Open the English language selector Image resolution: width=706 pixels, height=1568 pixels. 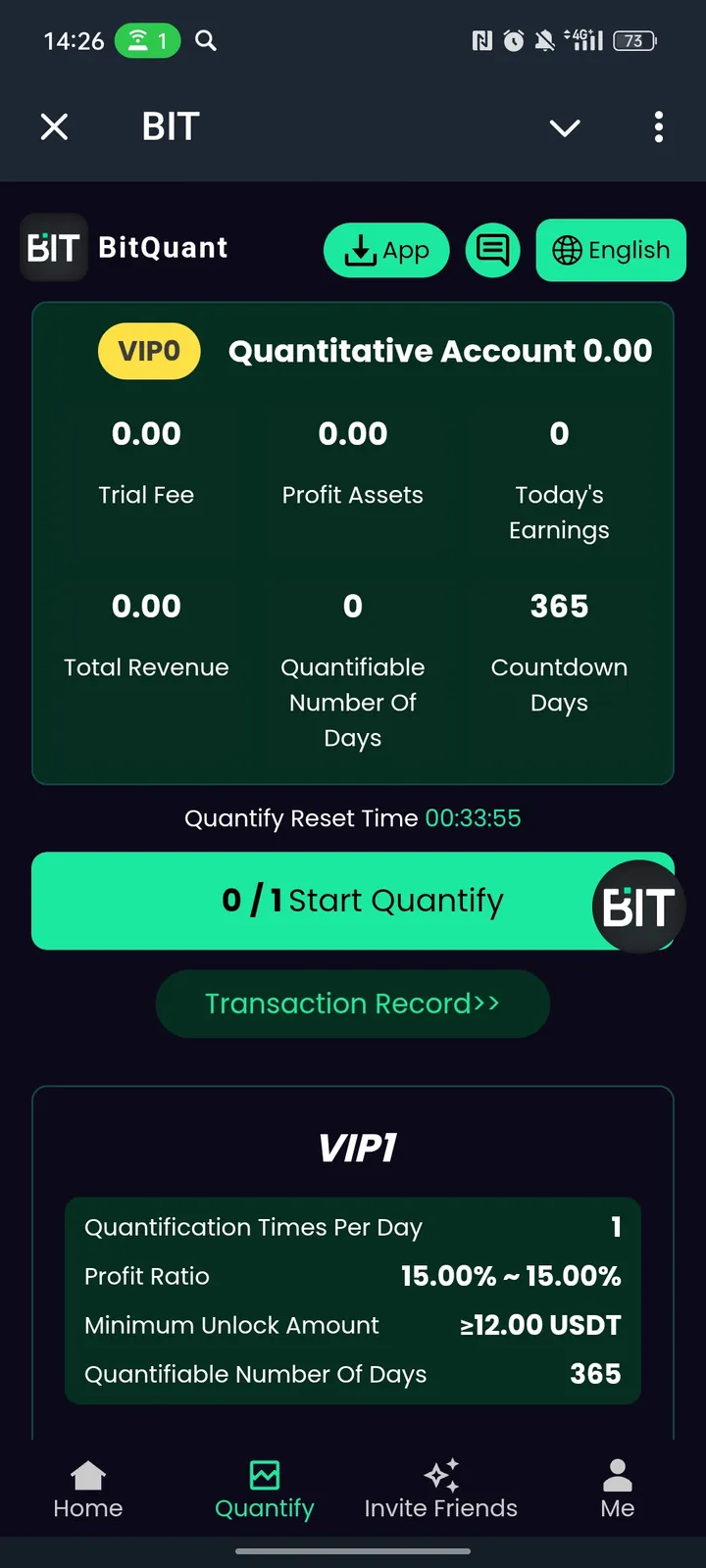click(610, 250)
